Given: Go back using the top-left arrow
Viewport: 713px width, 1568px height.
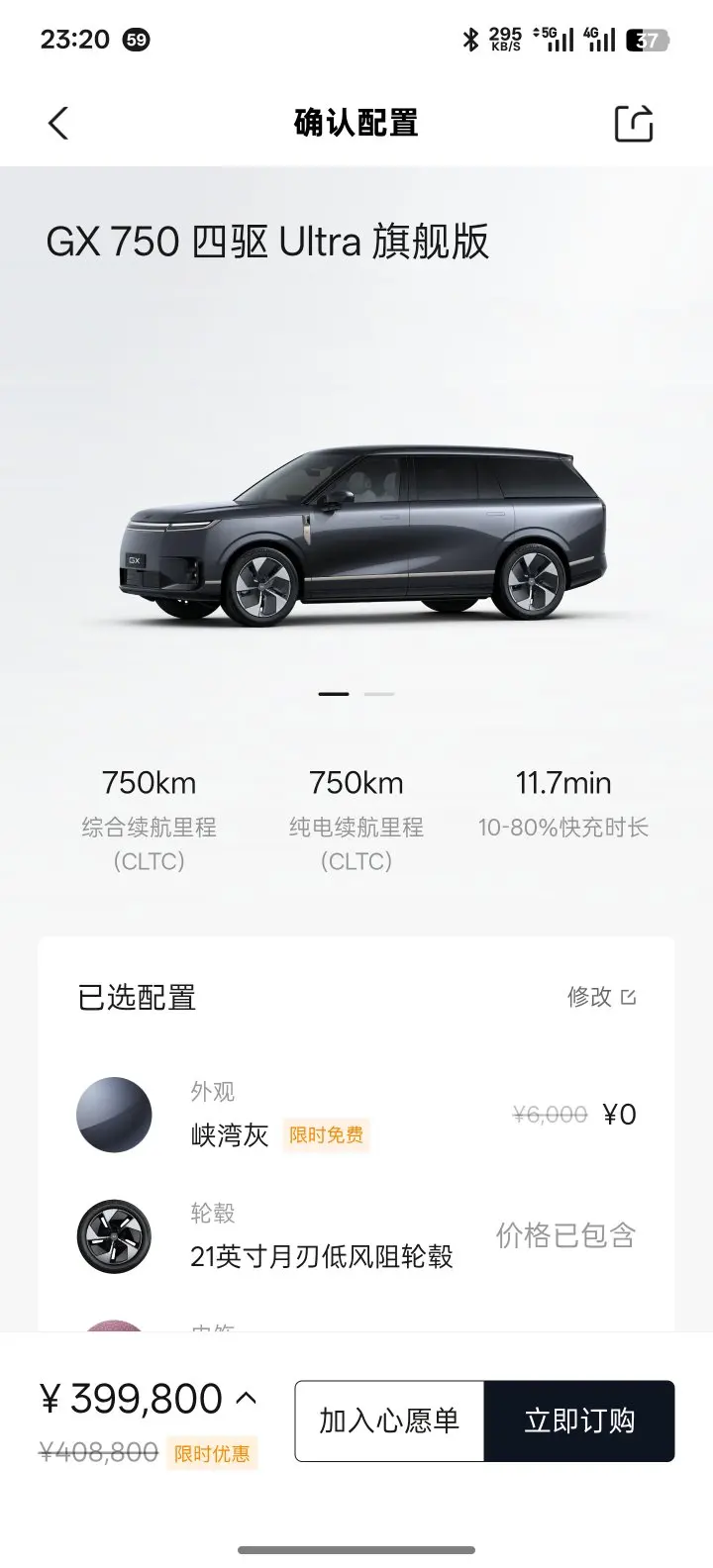Looking at the screenshot, I should tap(58, 124).
